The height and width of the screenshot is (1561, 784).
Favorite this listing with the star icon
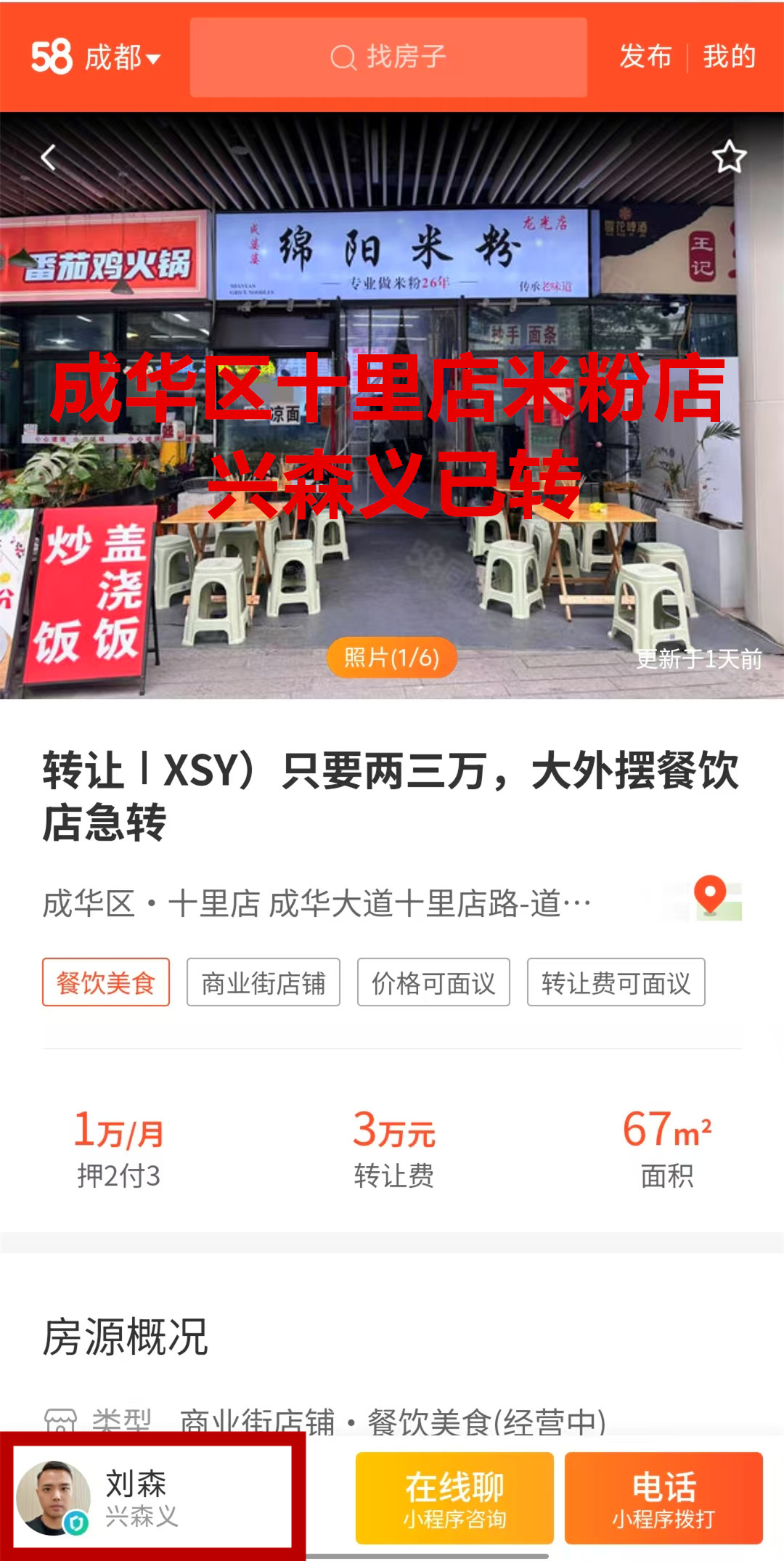click(x=729, y=157)
